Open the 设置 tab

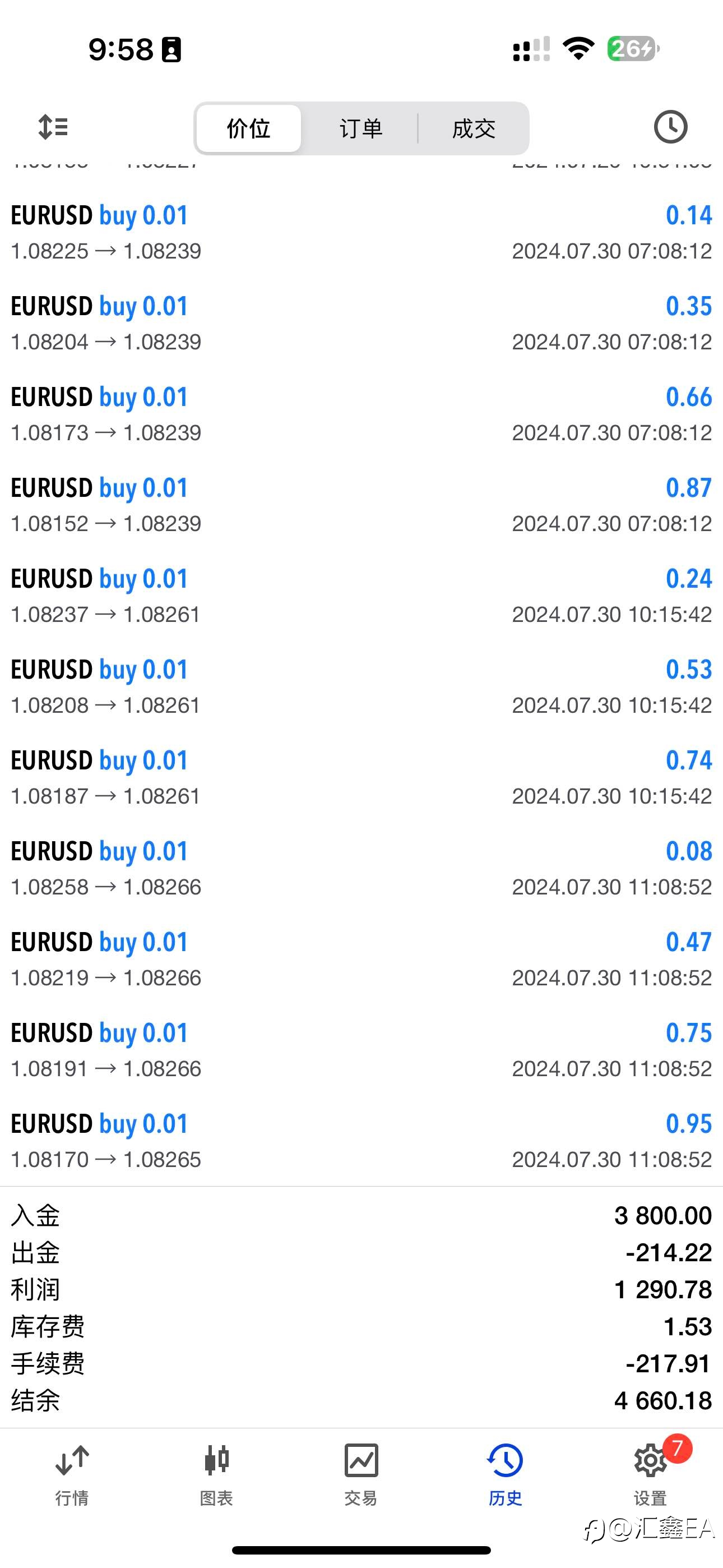[x=650, y=1474]
